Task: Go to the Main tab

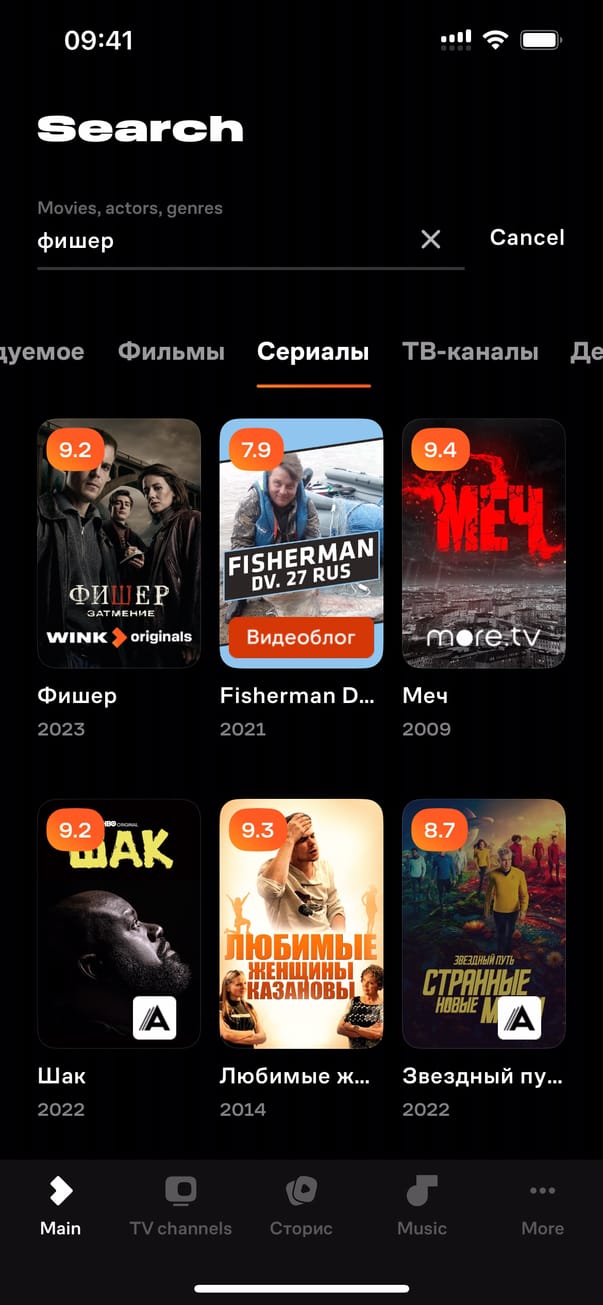Action: [x=60, y=1205]
